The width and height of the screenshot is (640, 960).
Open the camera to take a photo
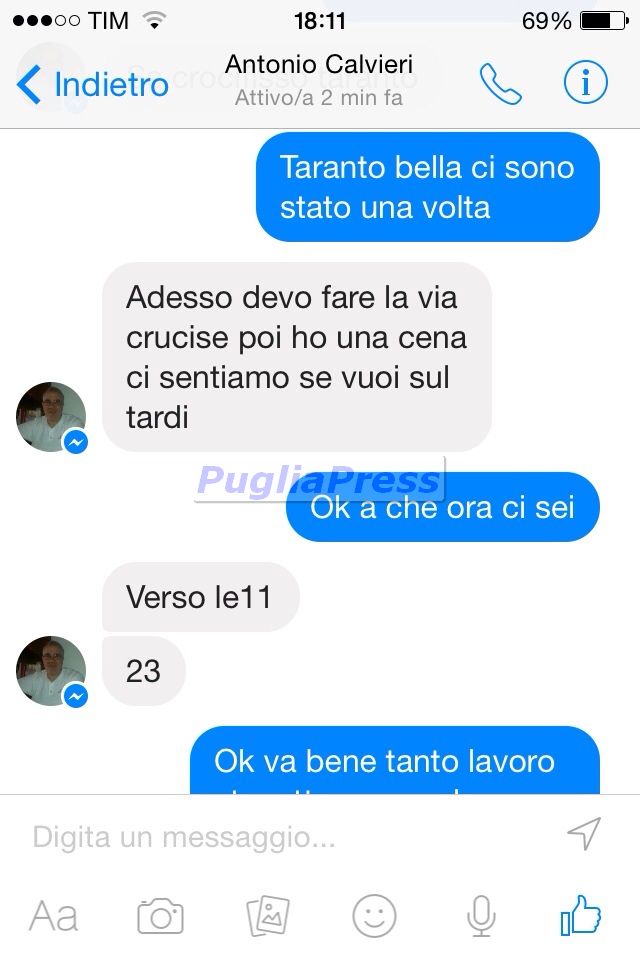(160, 915)
